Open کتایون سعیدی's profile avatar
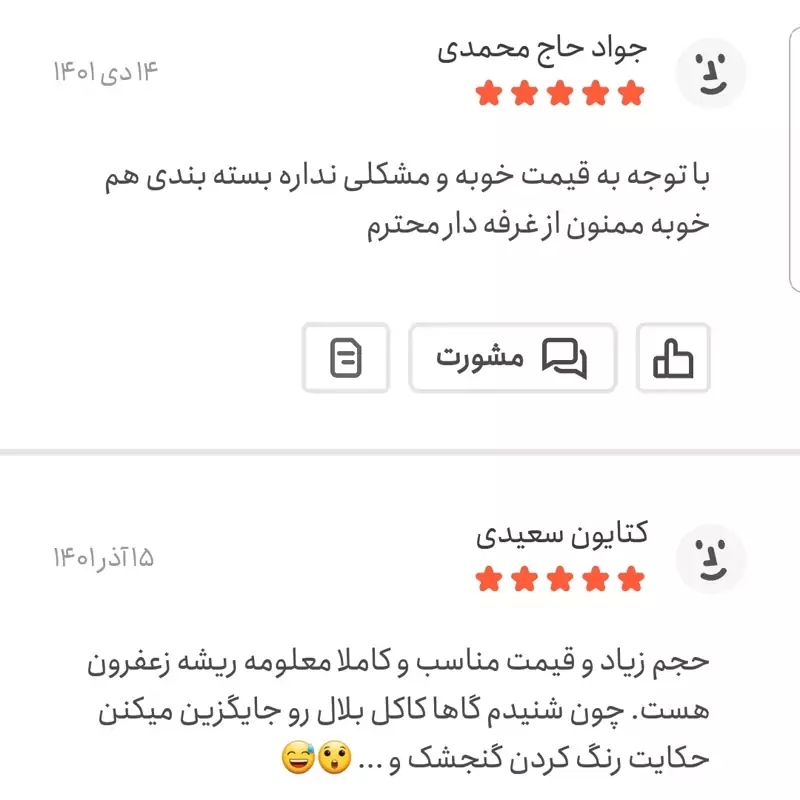Screen dimensions: 800x800 711,557
